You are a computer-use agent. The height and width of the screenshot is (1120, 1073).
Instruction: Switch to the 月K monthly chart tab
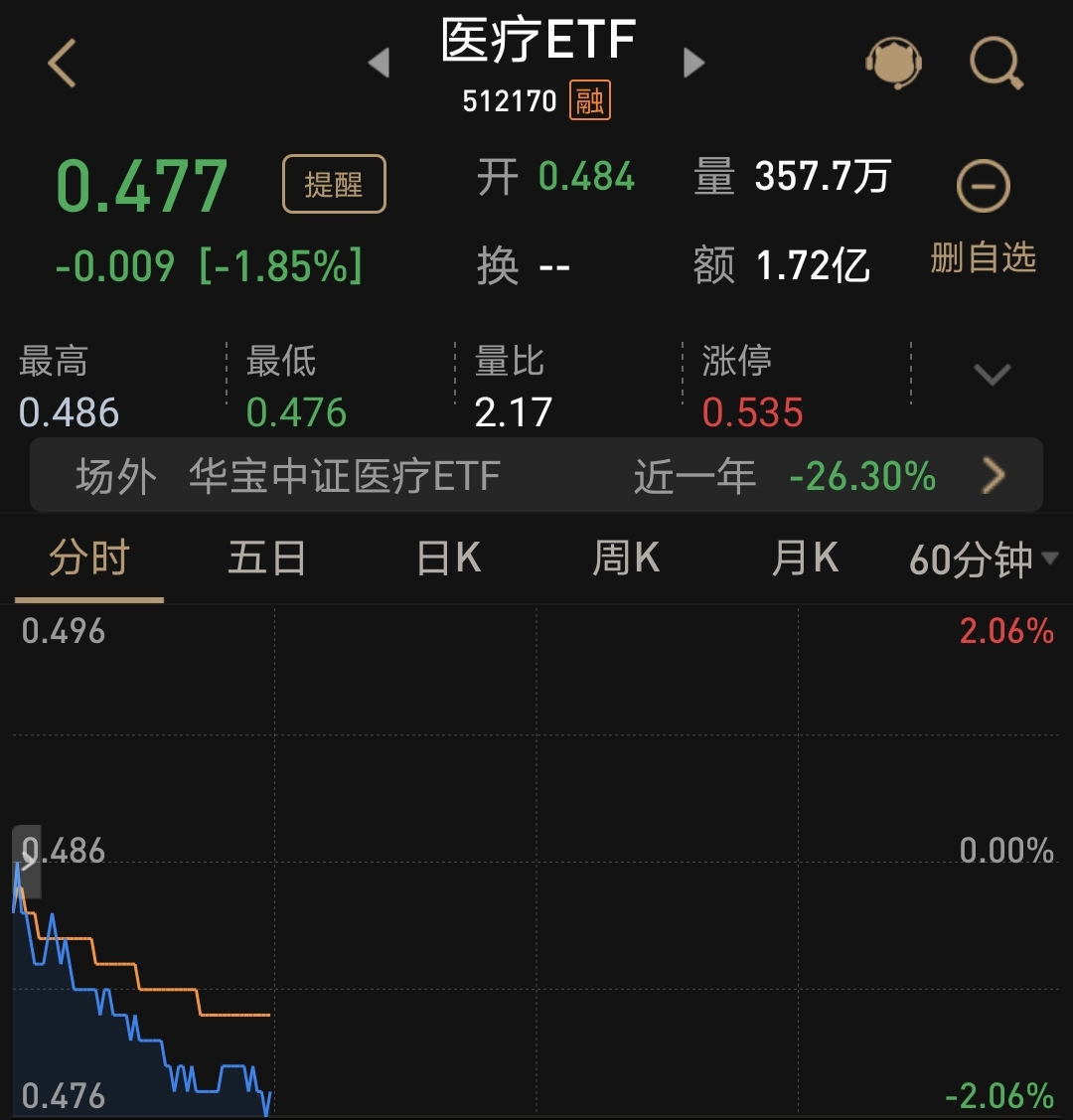[x=804, y=559]
